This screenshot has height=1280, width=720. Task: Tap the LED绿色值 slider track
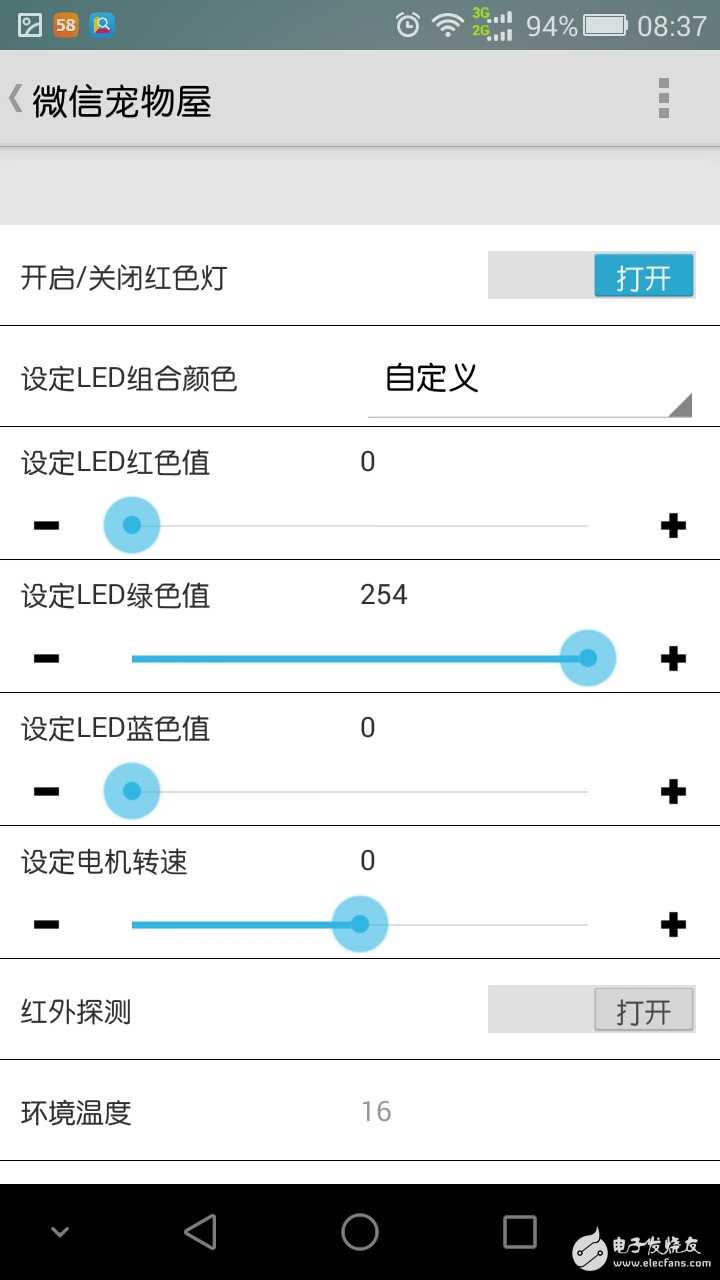(360, 658)
